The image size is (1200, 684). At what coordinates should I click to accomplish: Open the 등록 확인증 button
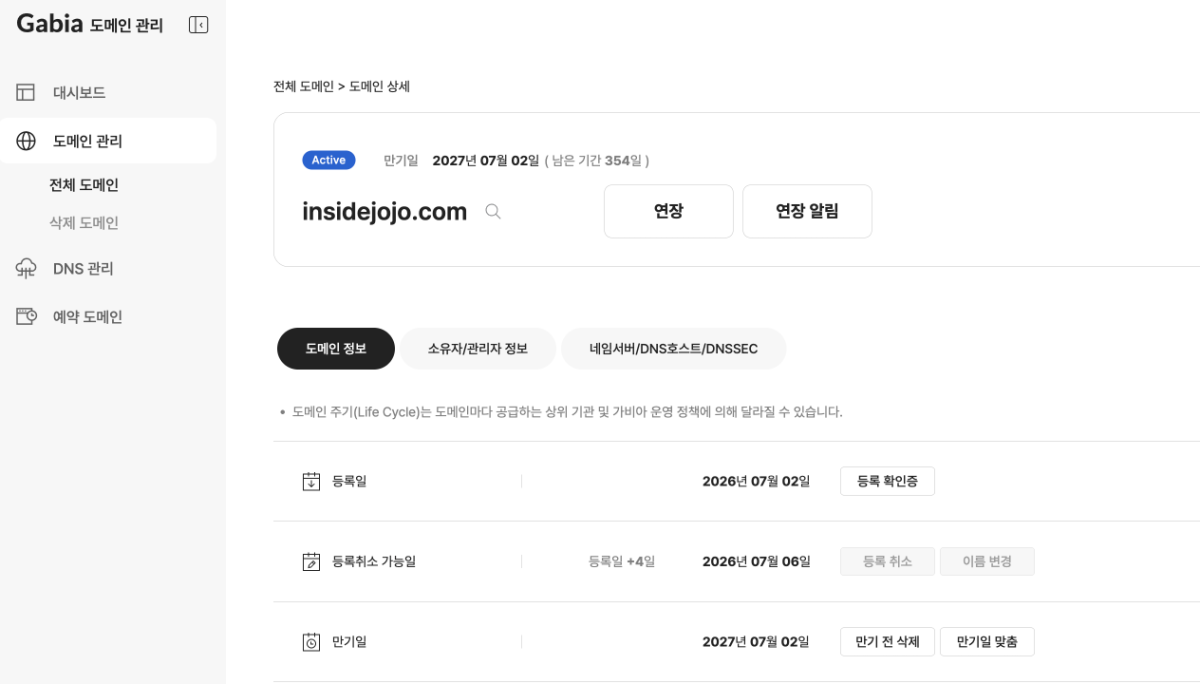click(887, 481)
